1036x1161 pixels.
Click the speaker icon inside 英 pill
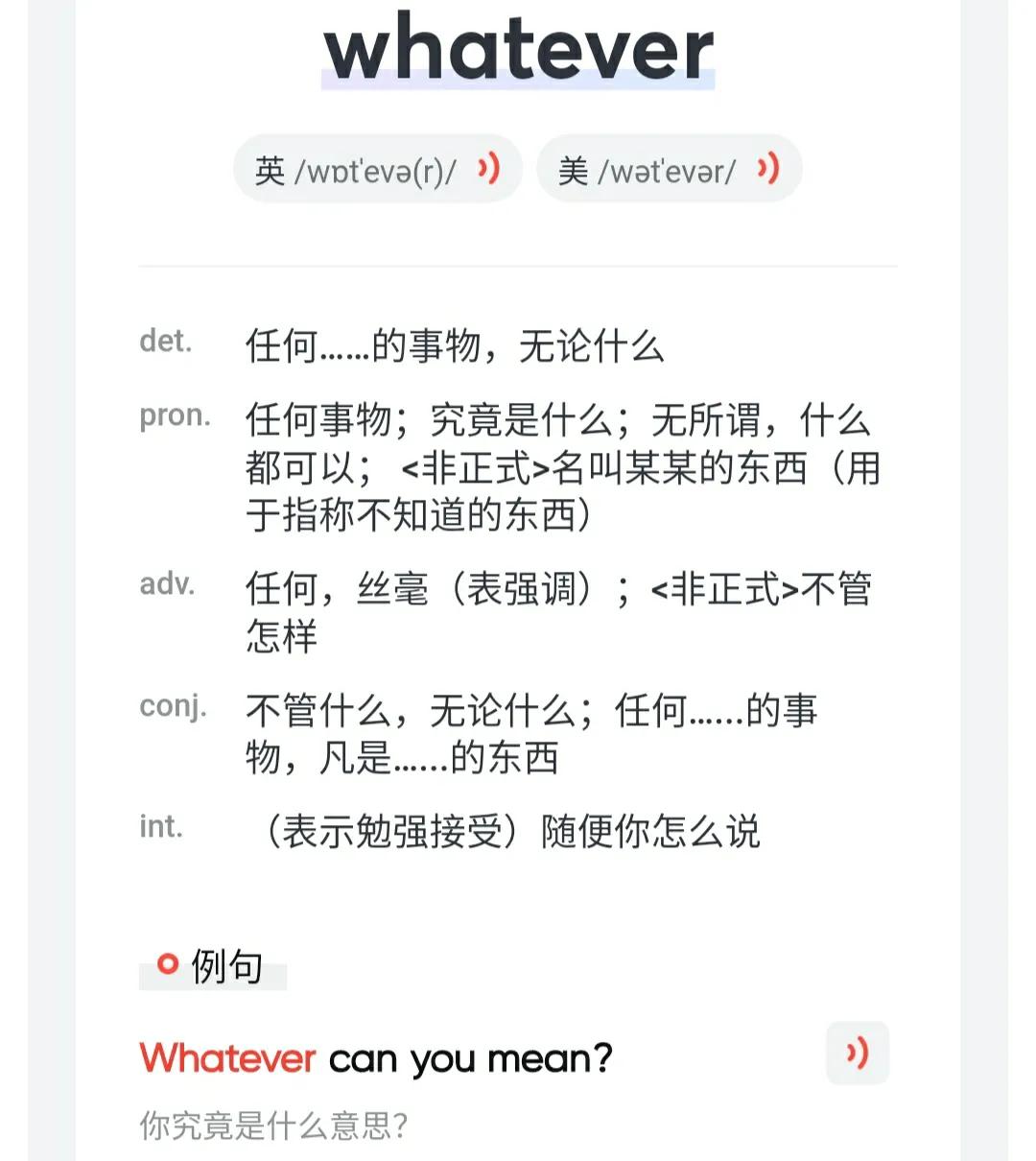tap(489, 168)
